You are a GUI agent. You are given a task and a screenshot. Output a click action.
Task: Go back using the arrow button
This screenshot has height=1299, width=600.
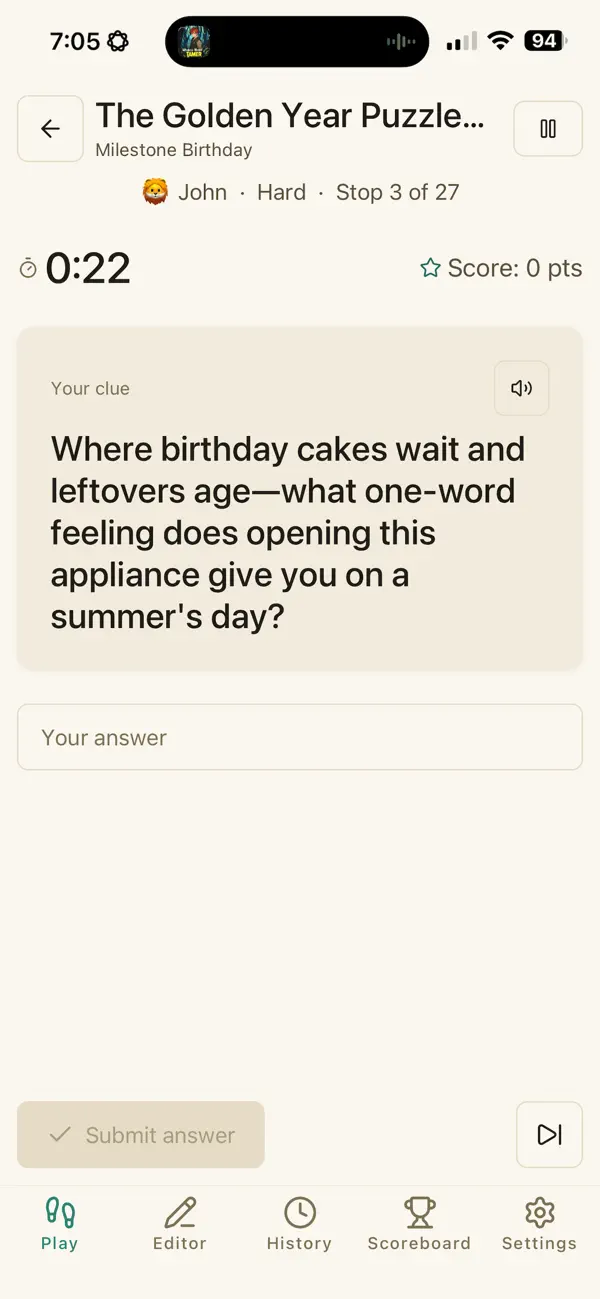(x=50, y=129)
